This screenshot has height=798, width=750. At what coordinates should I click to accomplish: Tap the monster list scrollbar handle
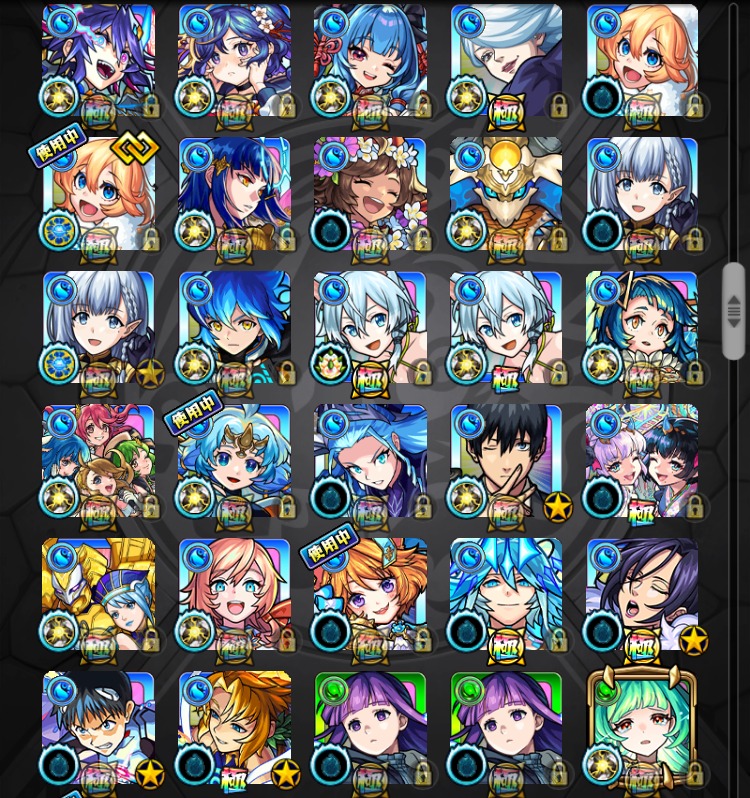tap(734, 311)
